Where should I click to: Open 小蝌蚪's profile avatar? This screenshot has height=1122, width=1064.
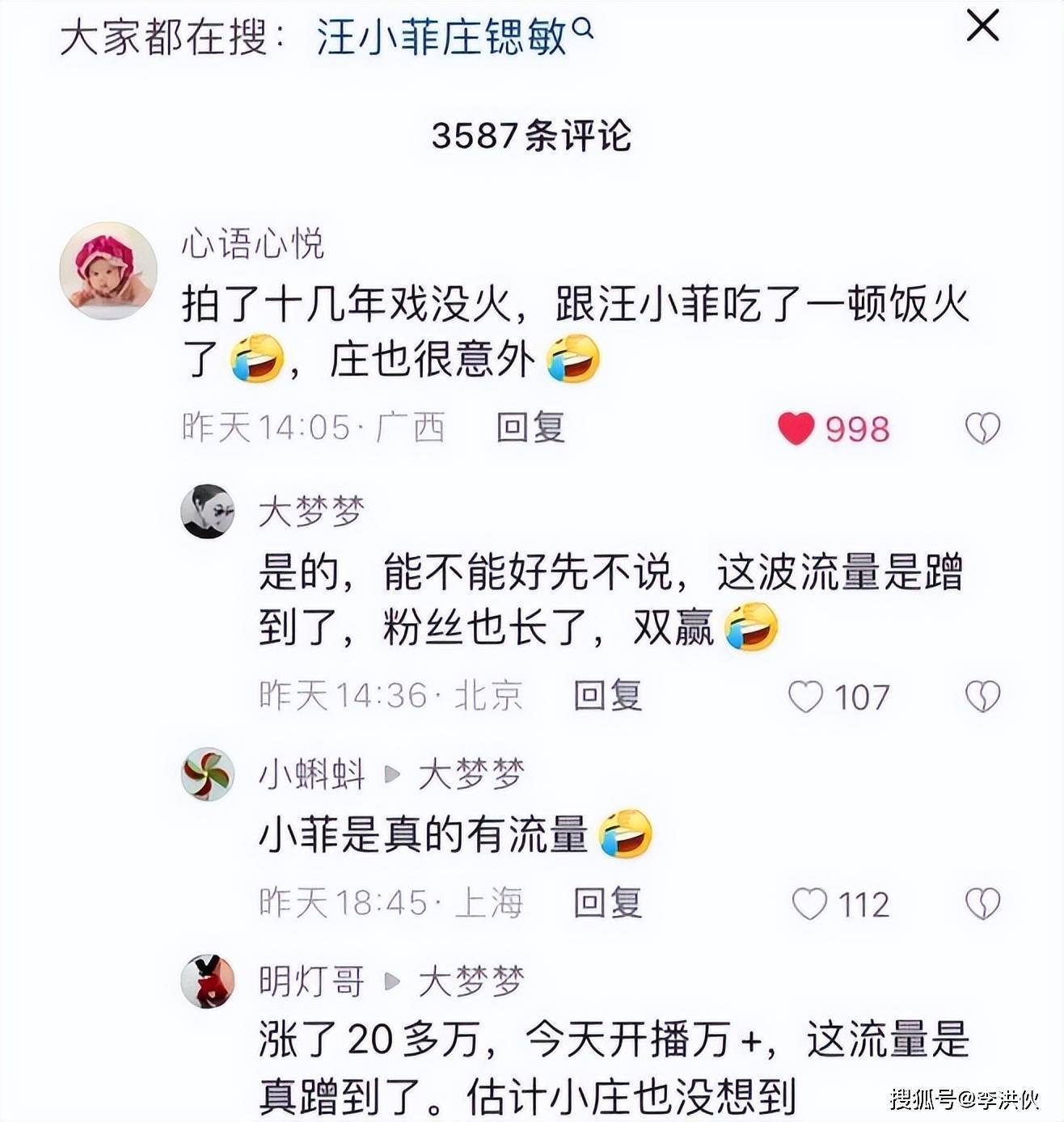[x=208, y=774]
